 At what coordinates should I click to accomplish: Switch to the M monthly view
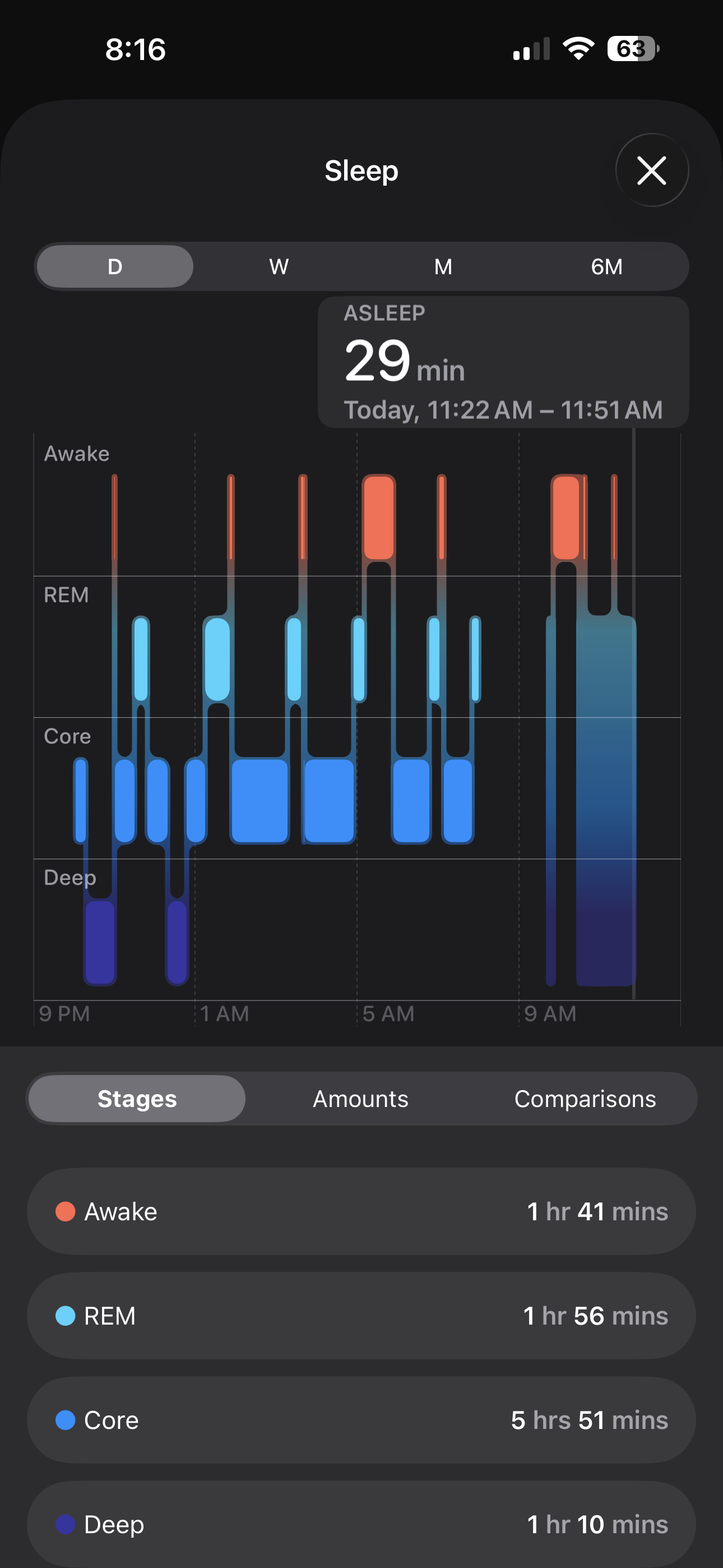click(x=443, y=266)
